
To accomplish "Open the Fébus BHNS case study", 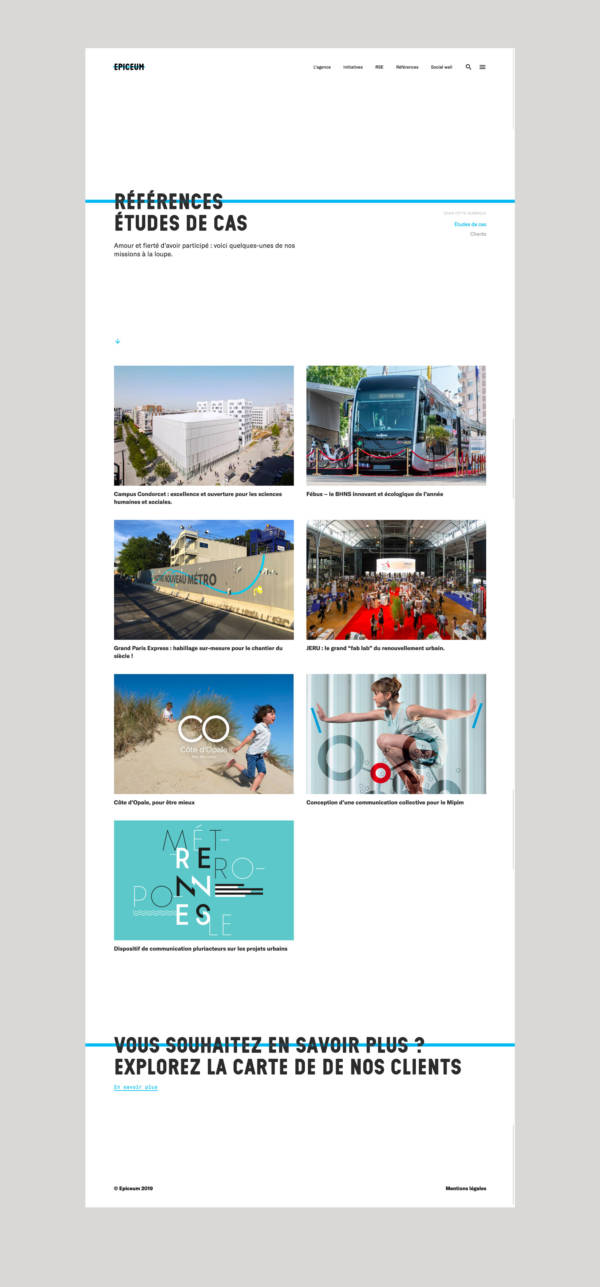I will pos(396,425).
